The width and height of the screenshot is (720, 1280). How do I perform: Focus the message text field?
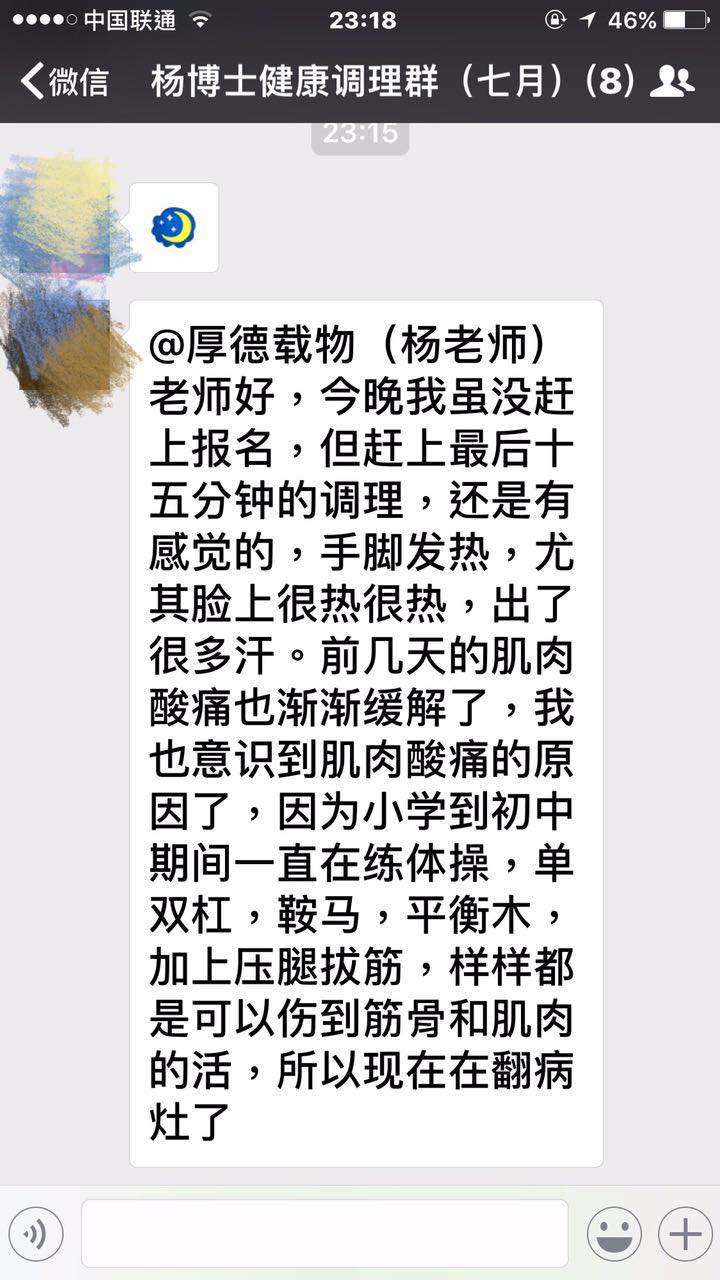click(x=325, y=1234)
